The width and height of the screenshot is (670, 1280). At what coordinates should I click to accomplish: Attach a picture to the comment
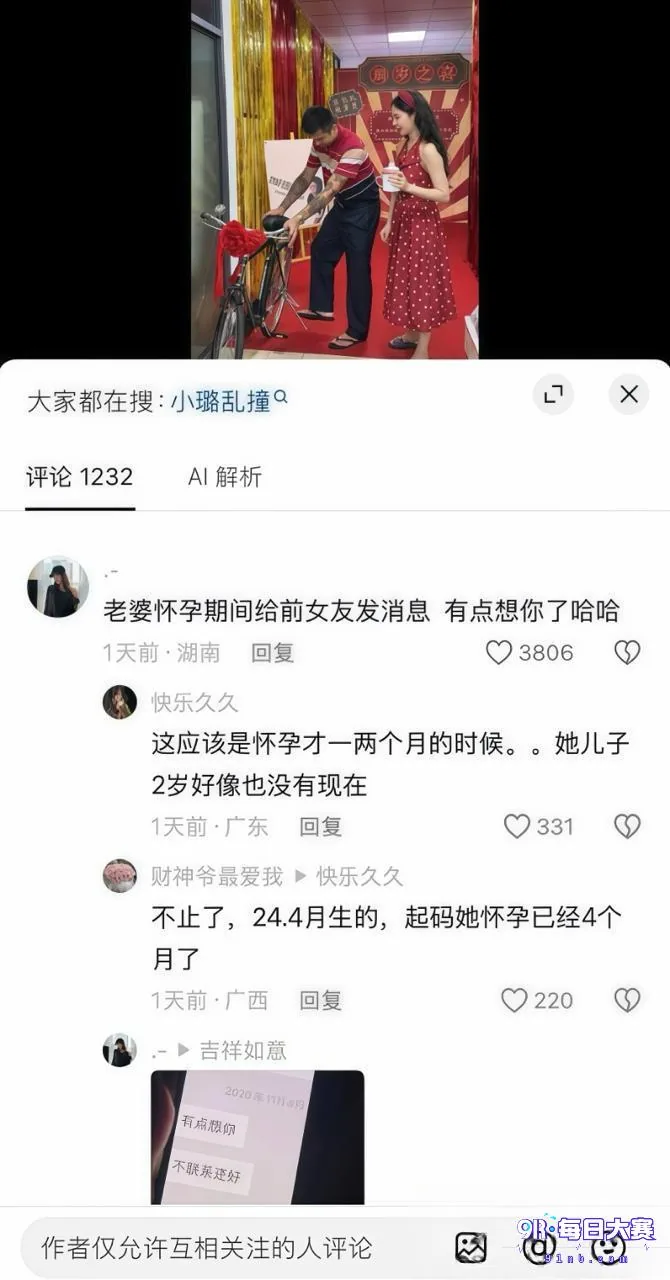click(x=471, y=1247)
